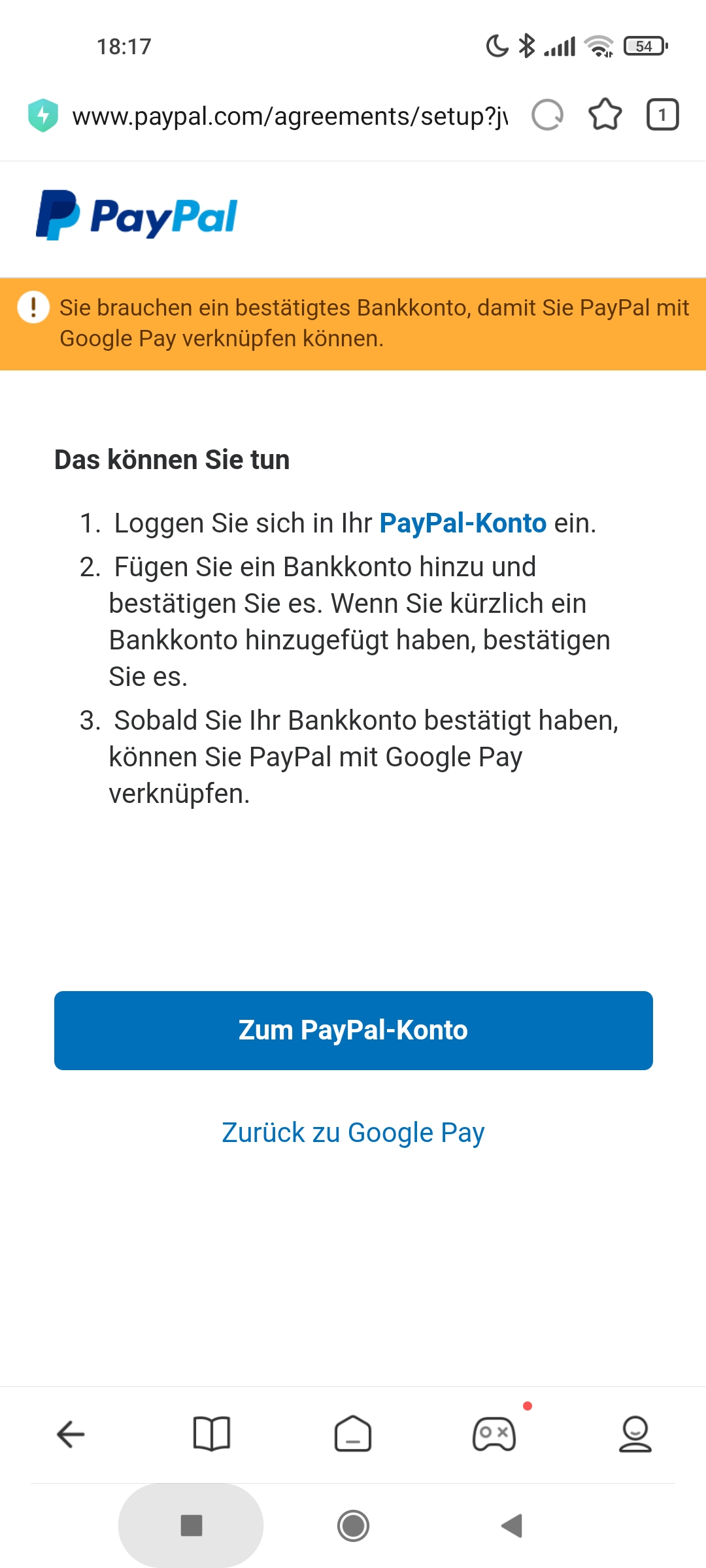This screenshot has height=1568, width=706.
Task: Open the browser tab switcher
Action: tap(662, 115)
